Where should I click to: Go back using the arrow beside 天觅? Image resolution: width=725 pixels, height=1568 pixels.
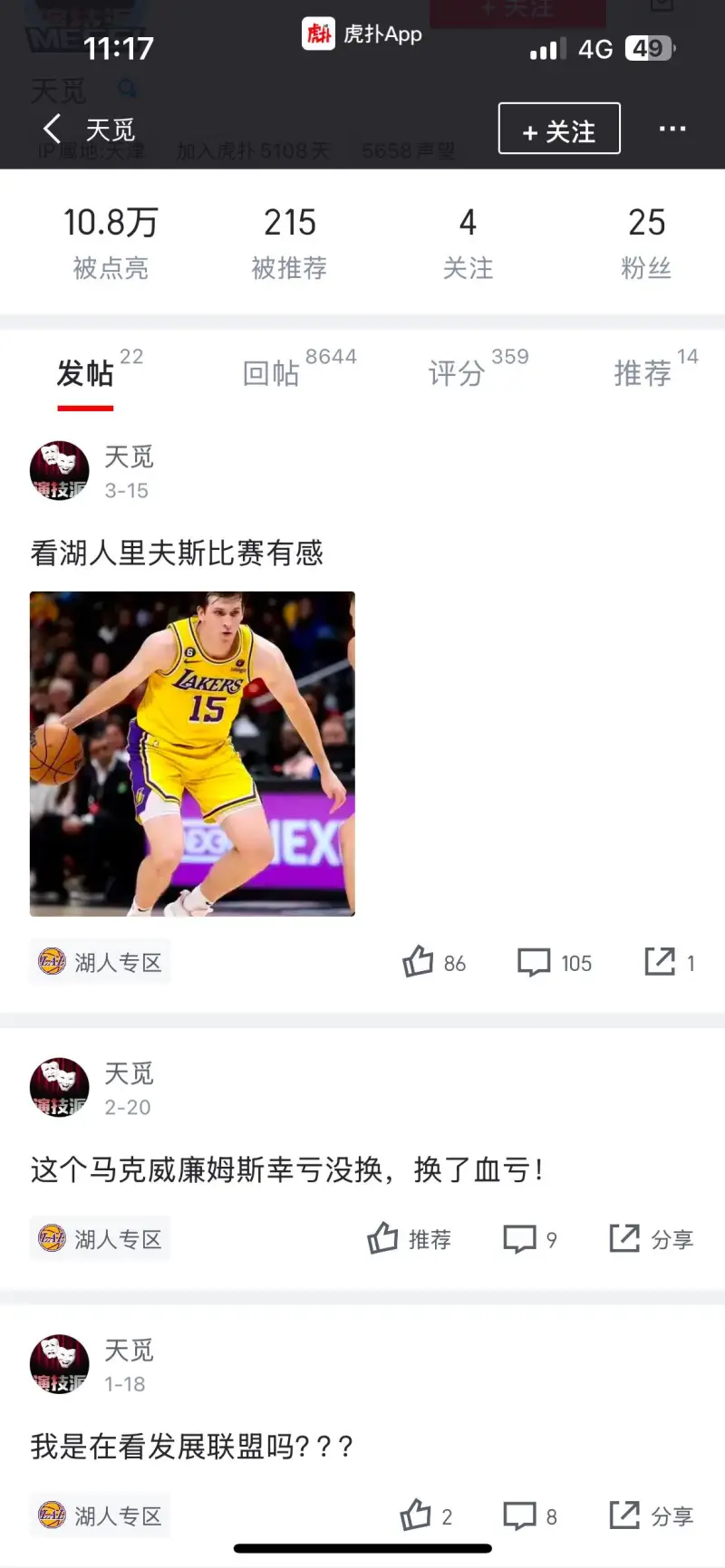(53, 129)
